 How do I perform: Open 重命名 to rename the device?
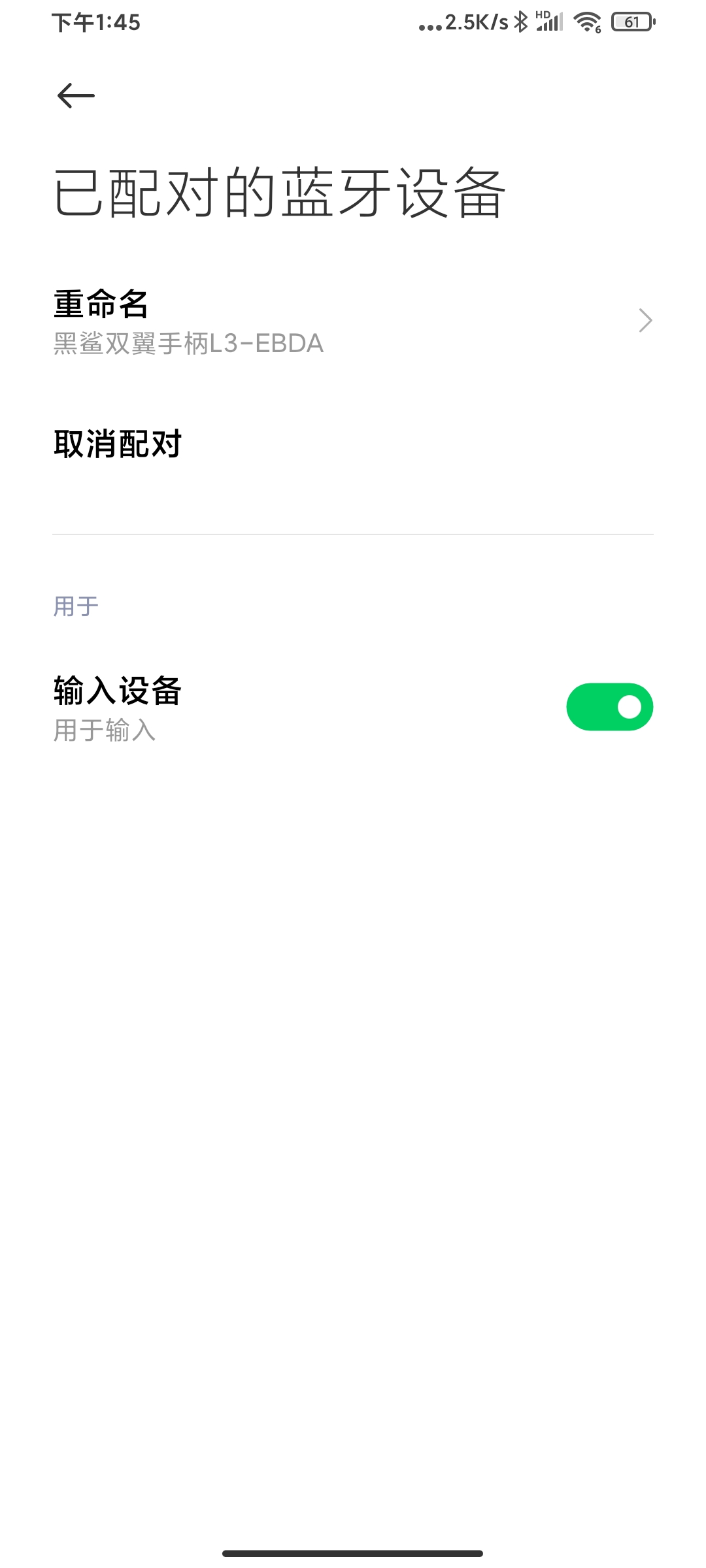(x=353, y=321)
